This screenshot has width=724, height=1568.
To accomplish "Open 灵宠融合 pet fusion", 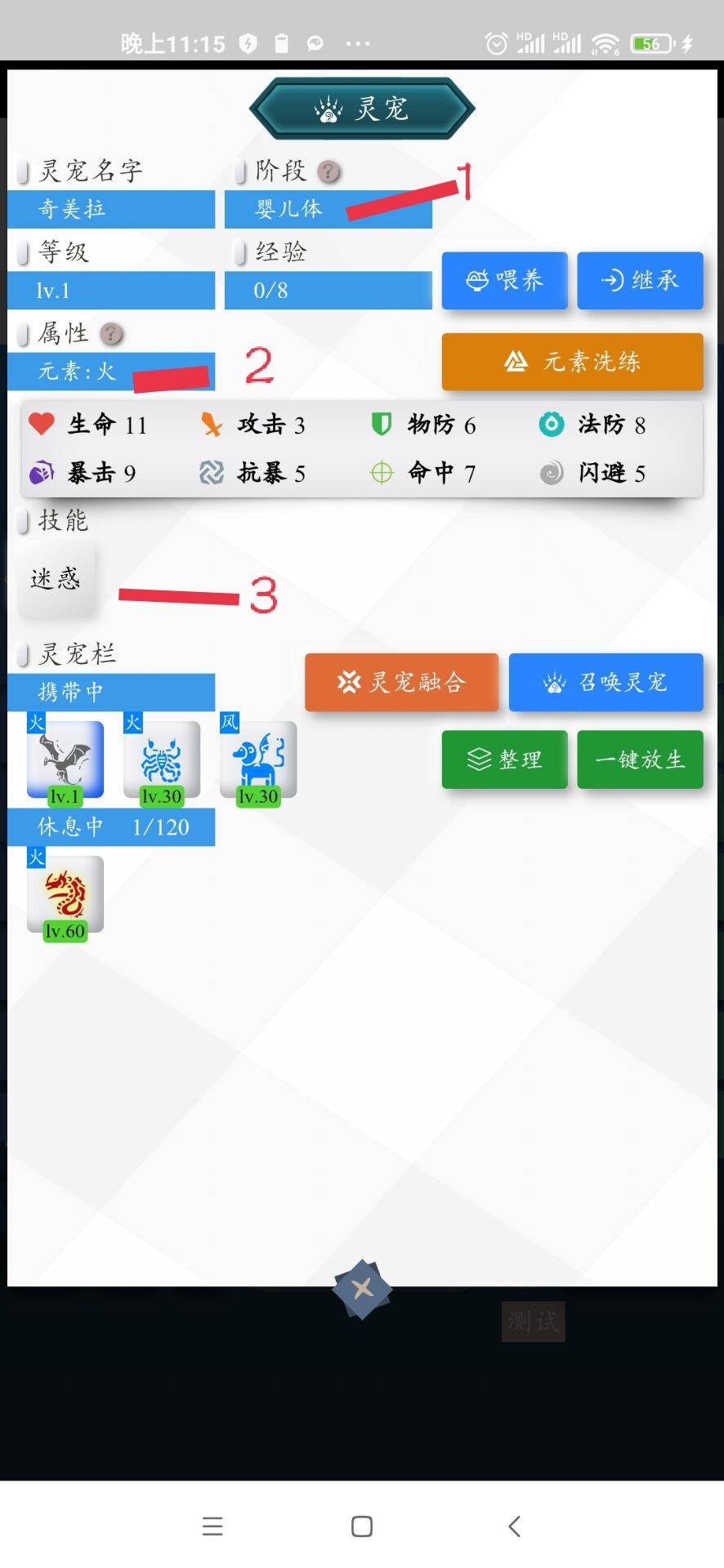I will click(401, 682).
